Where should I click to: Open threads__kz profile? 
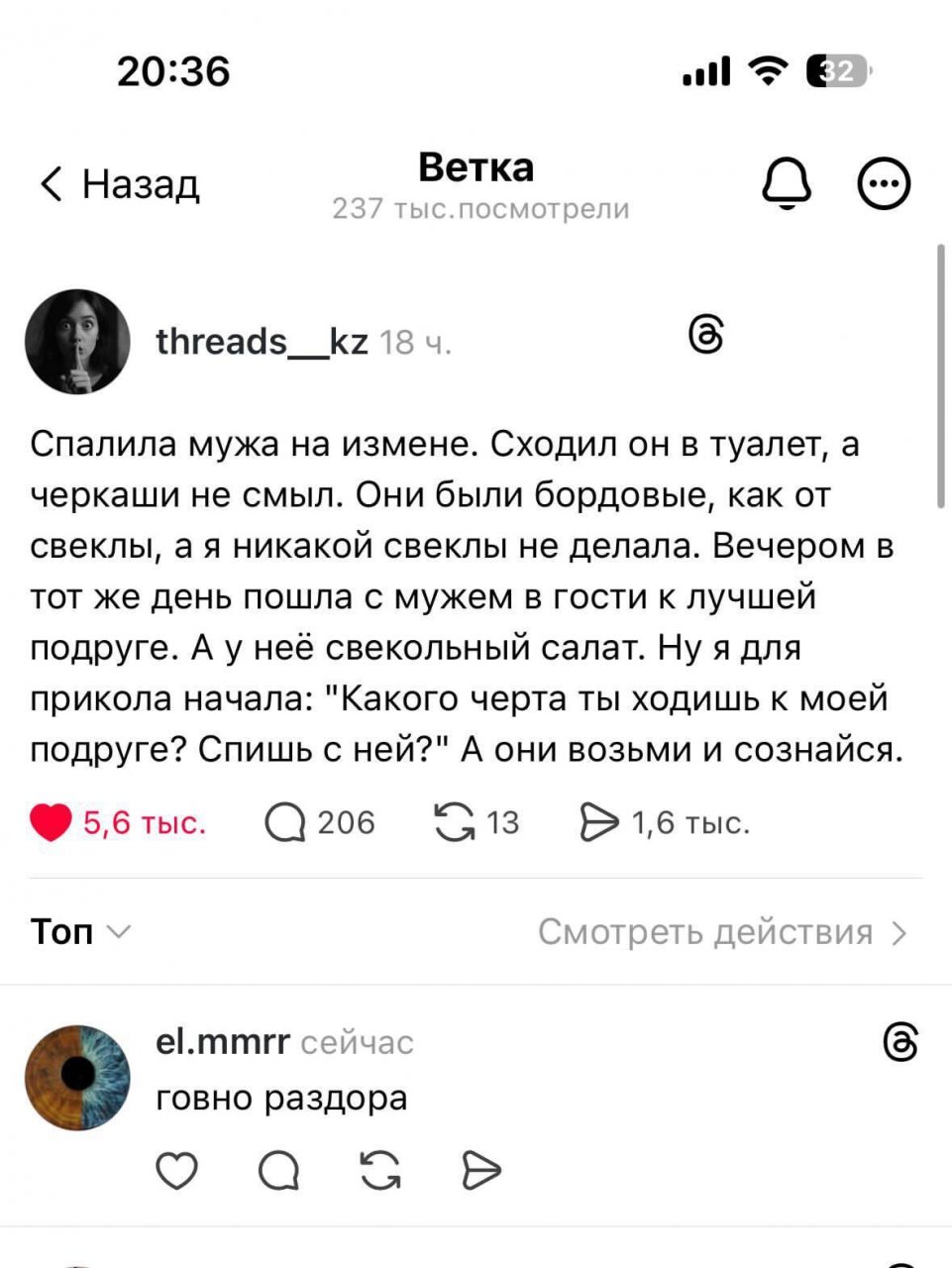(x=260, y=340)
